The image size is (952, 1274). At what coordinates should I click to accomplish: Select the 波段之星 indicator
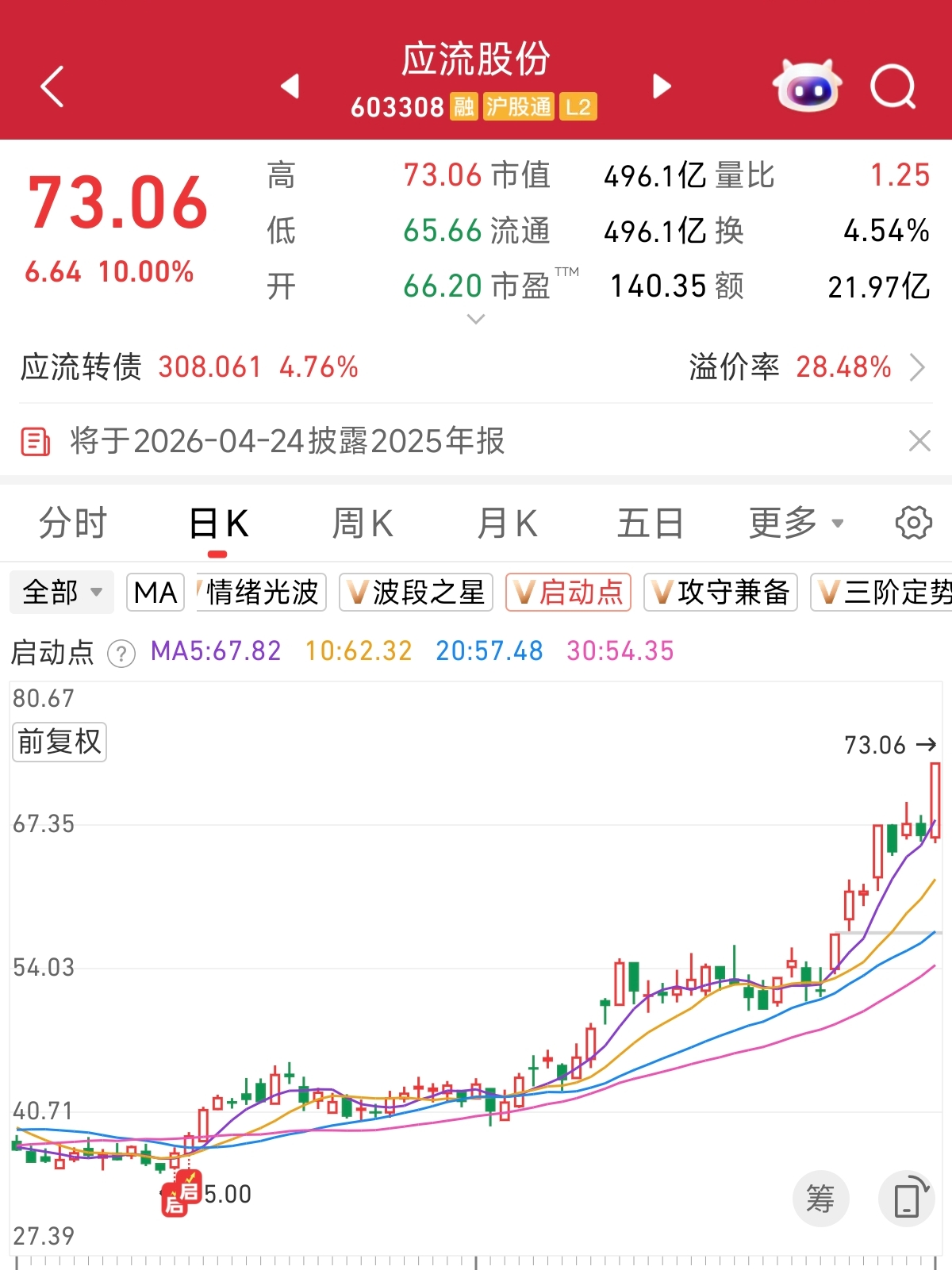416,593
